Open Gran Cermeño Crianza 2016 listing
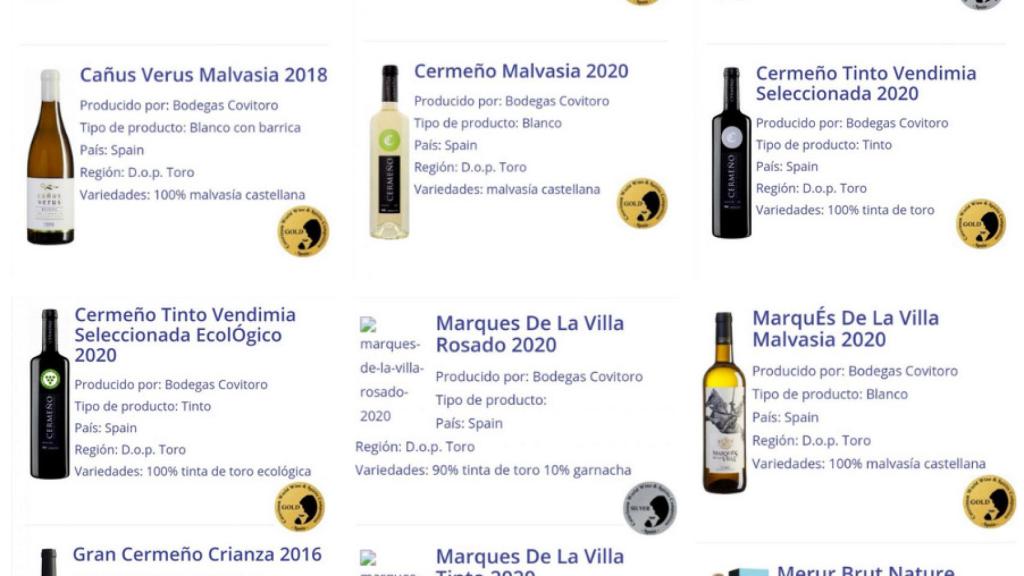Screen dimensions: 1024x576 [197, 555]
